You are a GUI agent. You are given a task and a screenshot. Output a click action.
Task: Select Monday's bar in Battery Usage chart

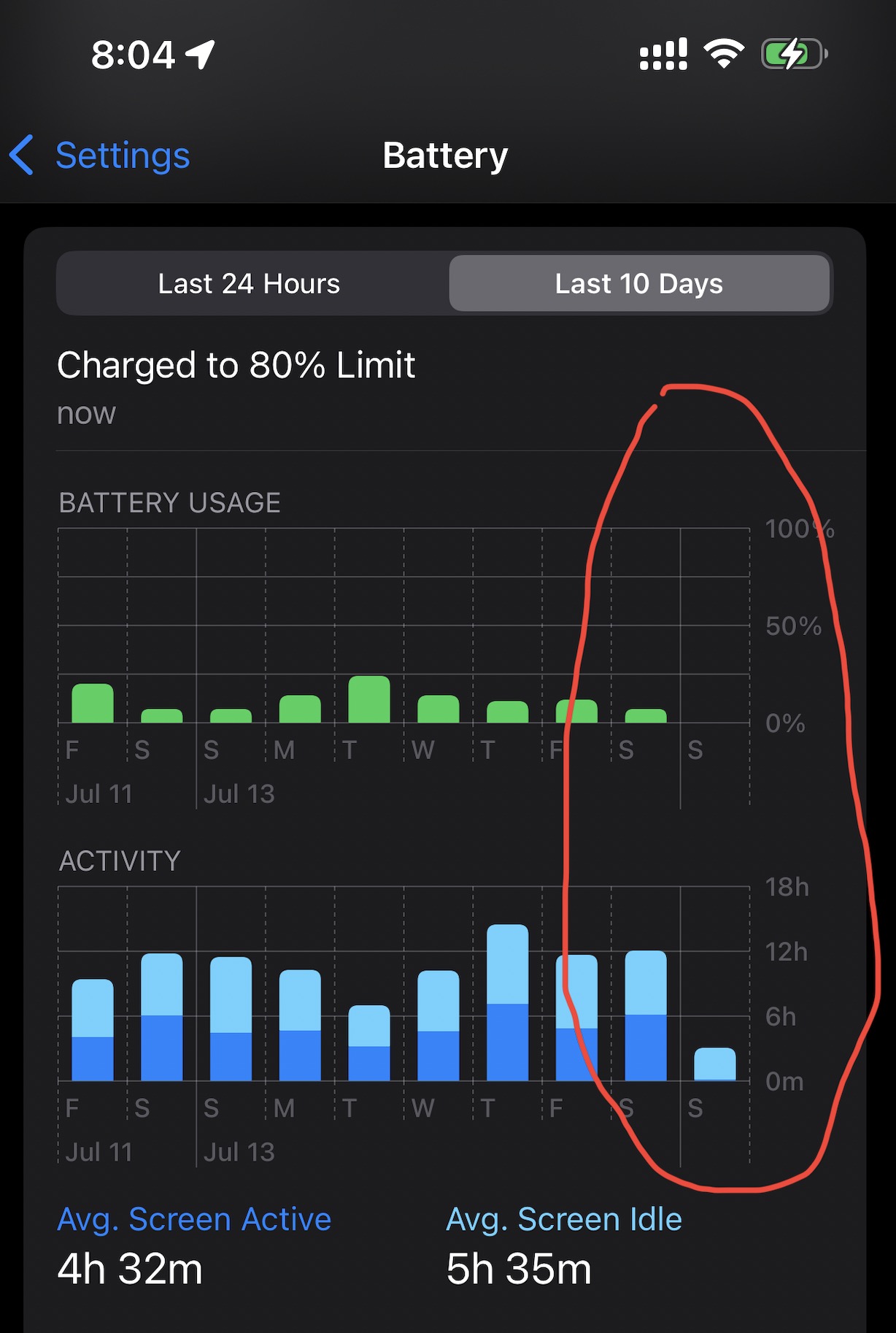pos(300,709)
